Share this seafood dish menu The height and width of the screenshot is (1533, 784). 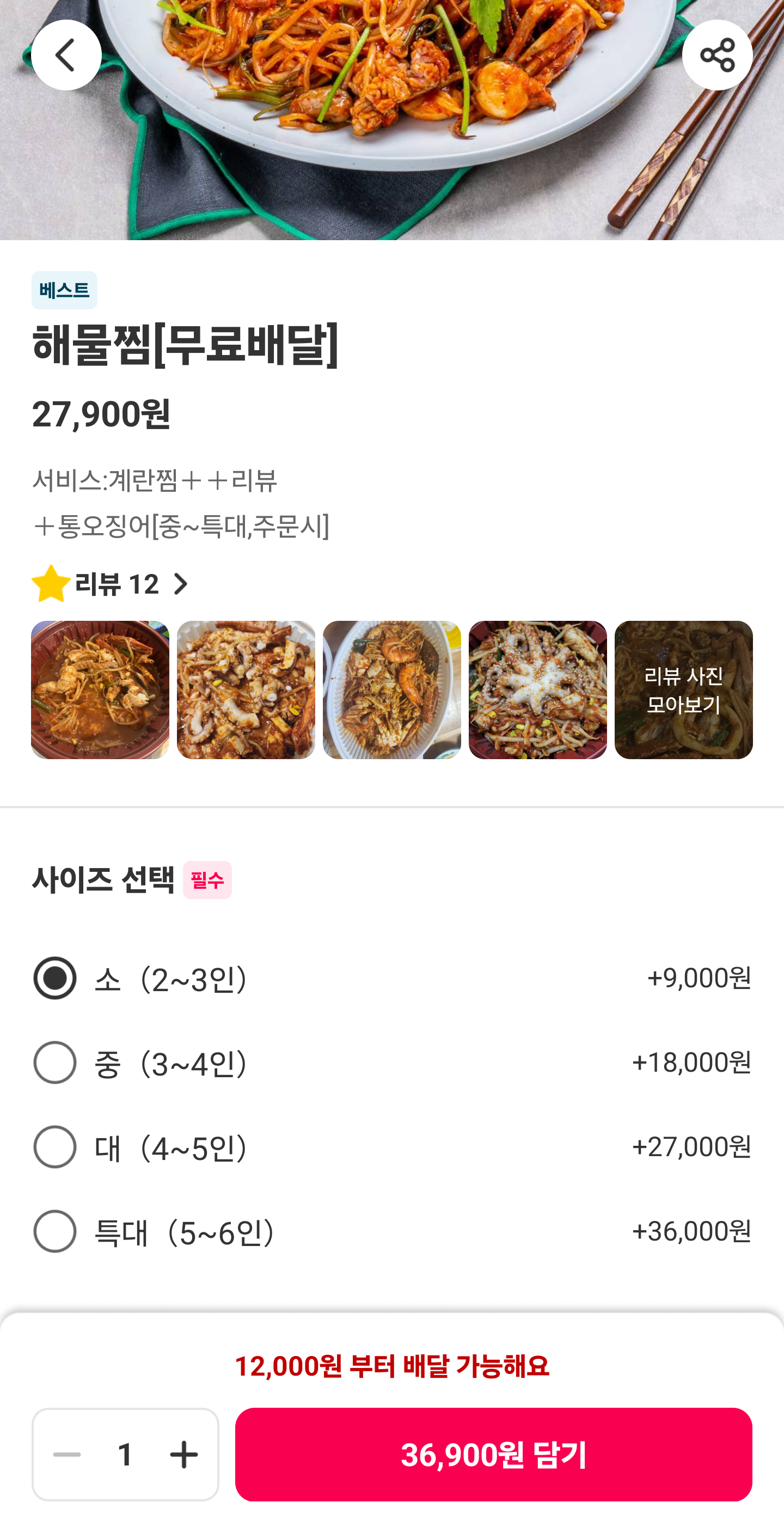[716, 55]
